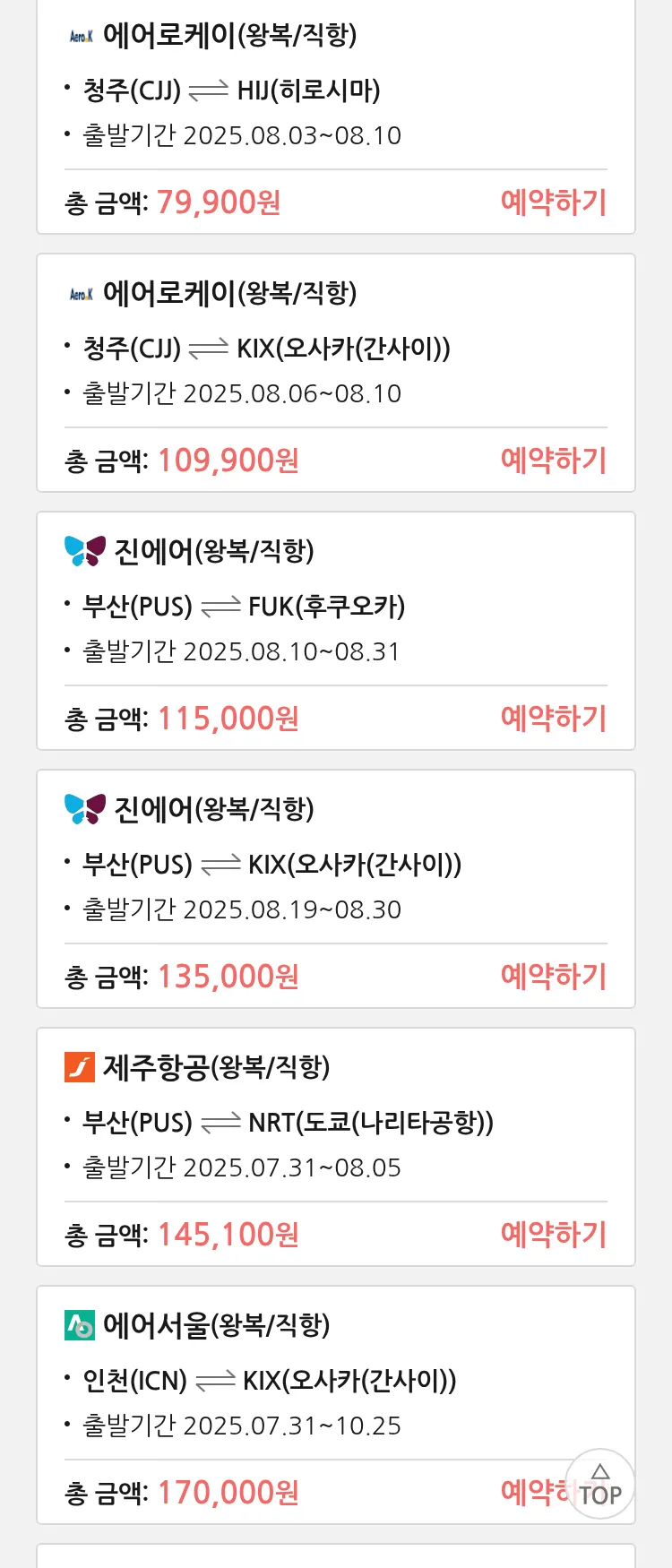Tap 예약하기 for the 79,900원 Hiroshima flight

(553, 202)
